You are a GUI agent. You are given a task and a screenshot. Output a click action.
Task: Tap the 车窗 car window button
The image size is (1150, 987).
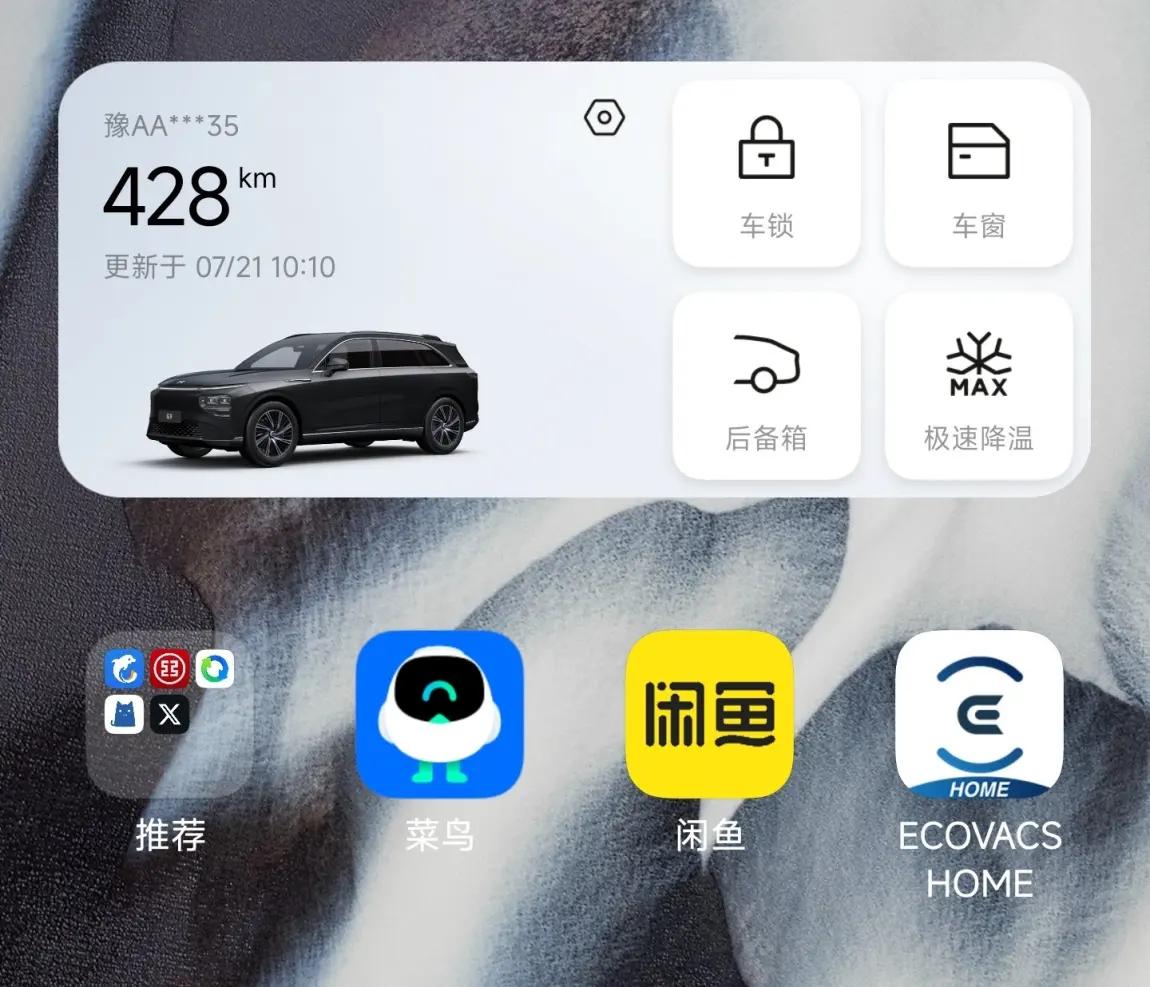(979, 173)
